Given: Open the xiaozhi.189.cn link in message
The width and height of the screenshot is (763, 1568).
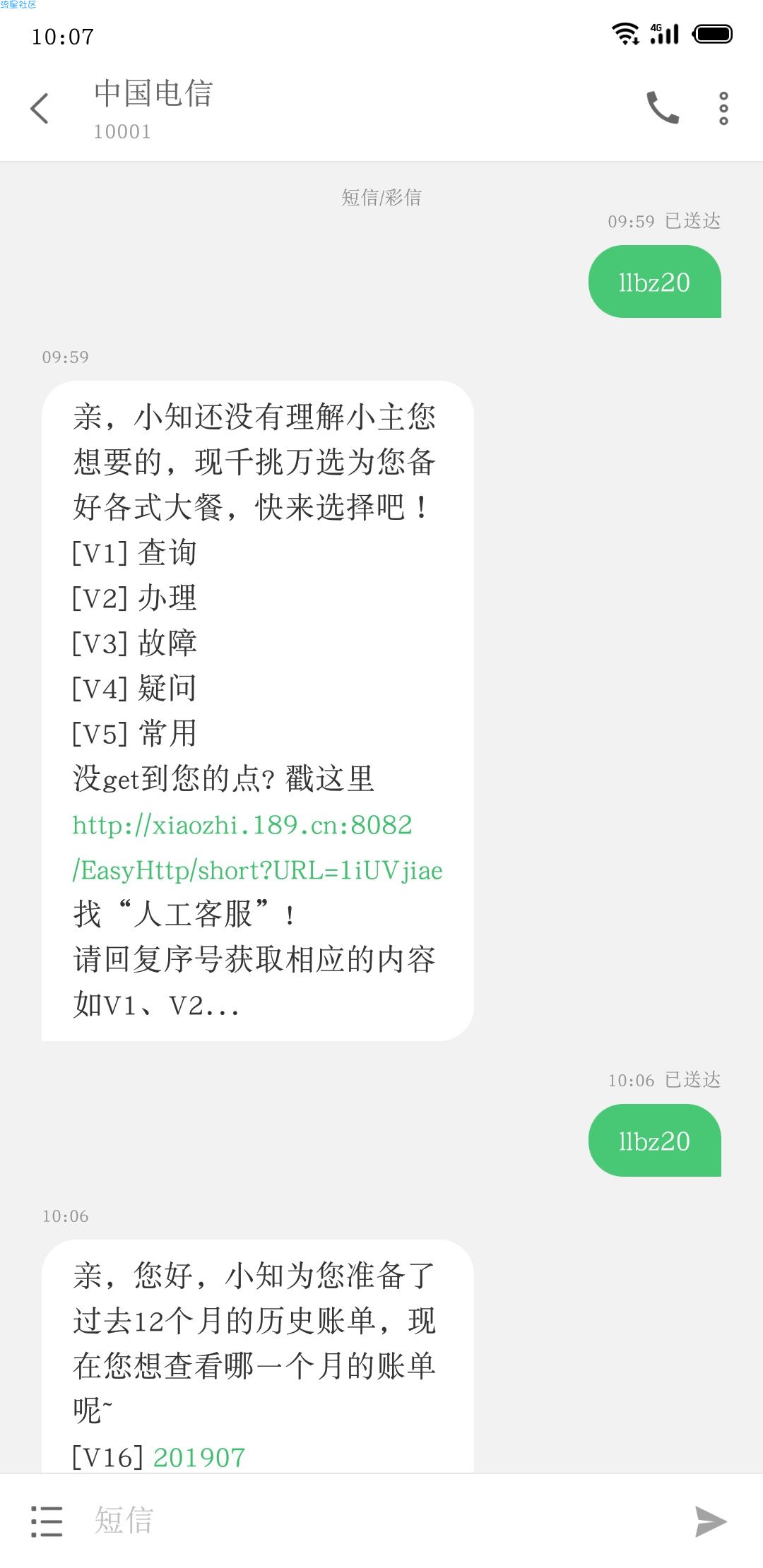Looking at the screenshot, I should 257,848.
